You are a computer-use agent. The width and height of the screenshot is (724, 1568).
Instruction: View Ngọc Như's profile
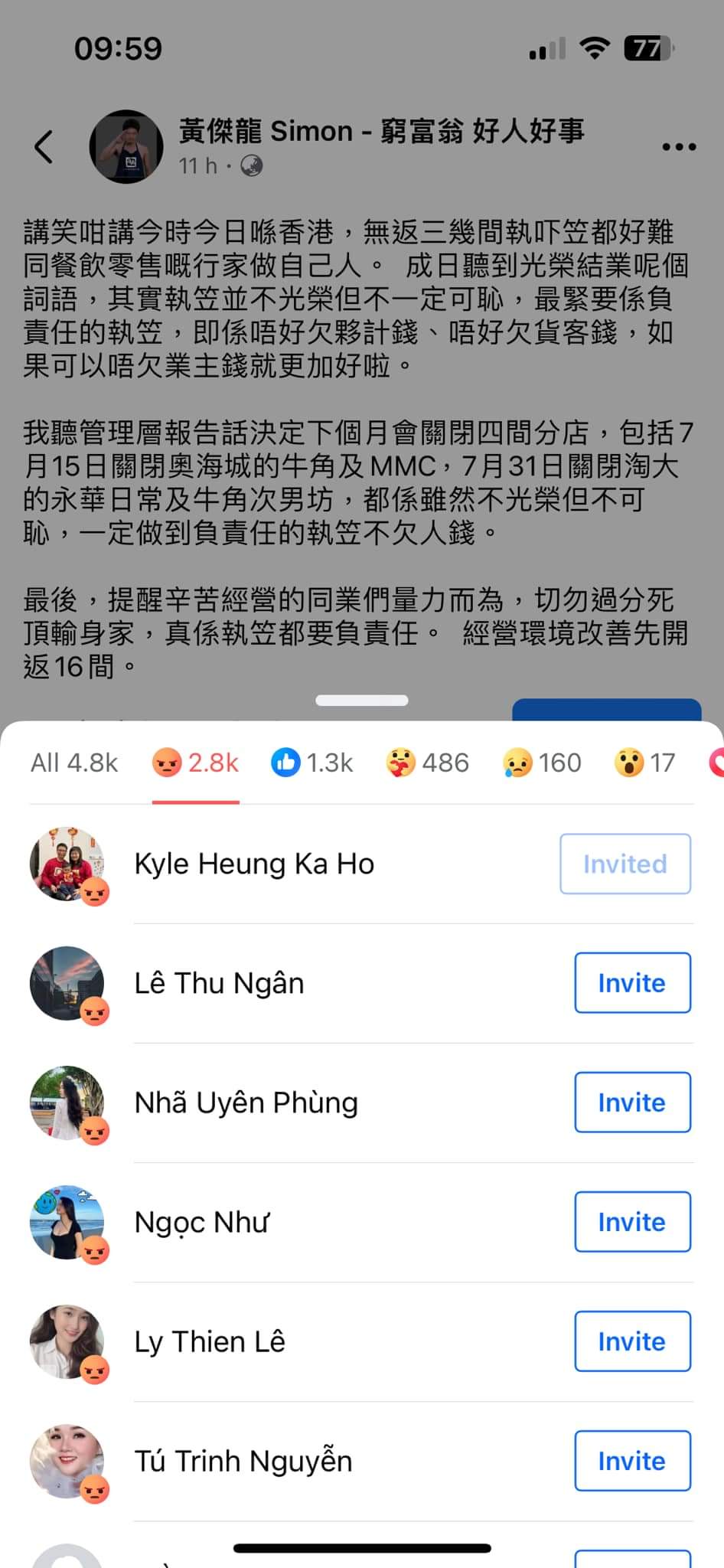pyautogui.click(x=201, y=1222)
